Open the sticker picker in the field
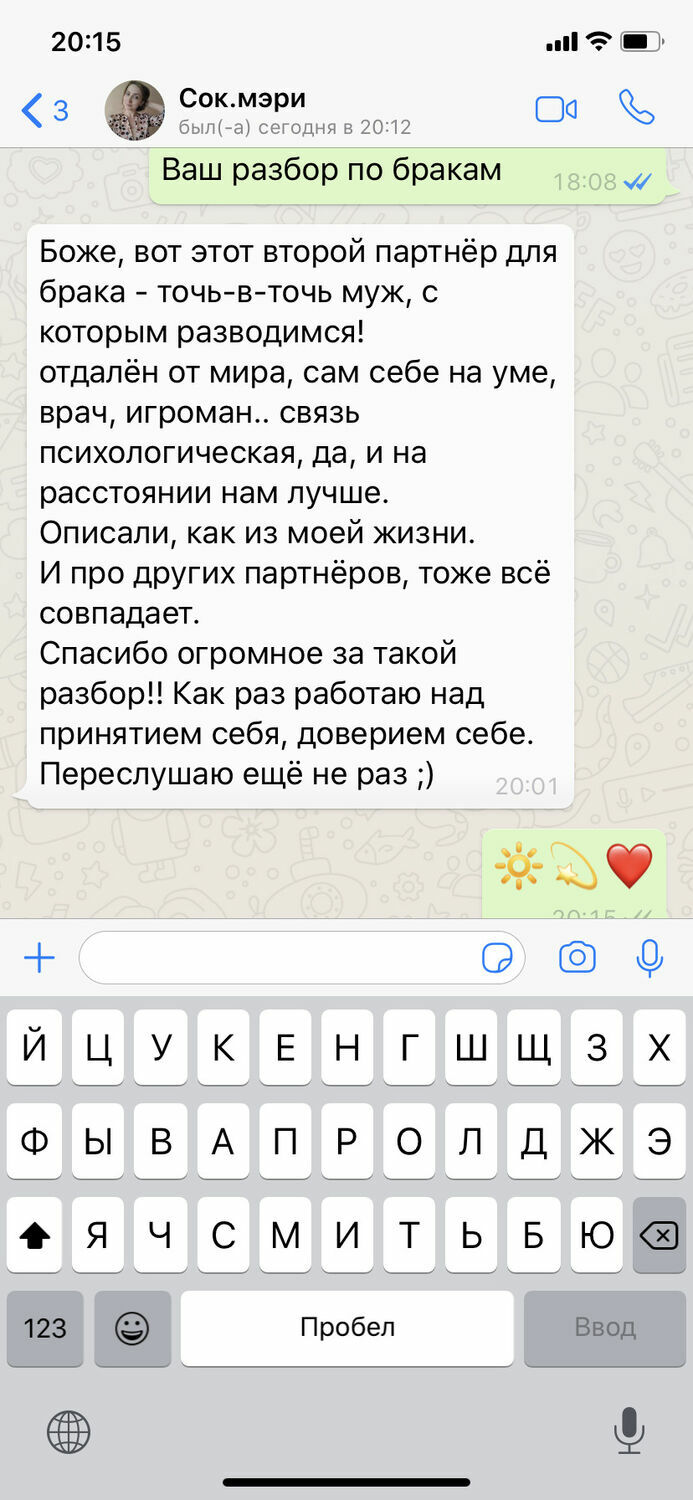 point(497,959)
